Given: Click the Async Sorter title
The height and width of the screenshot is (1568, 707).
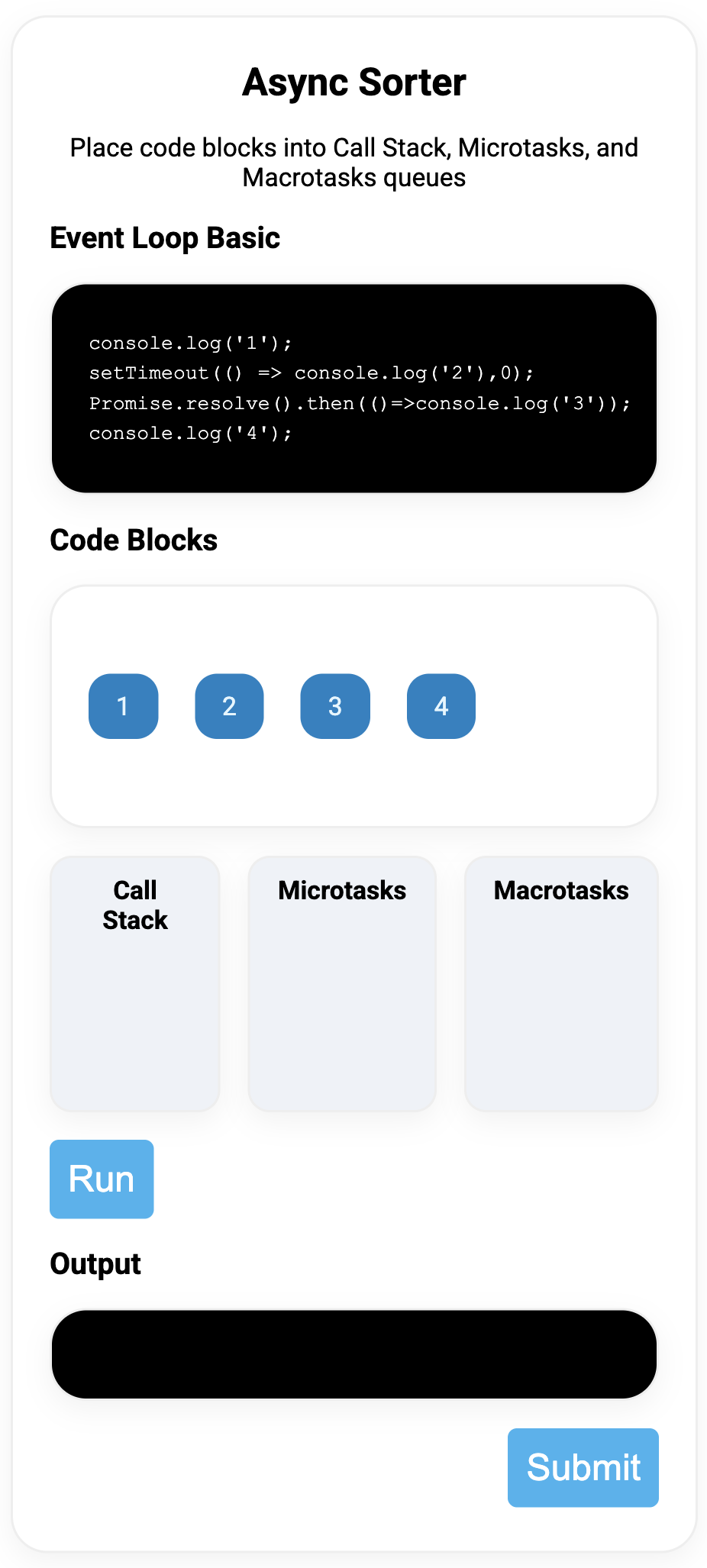Looking at the screenshot, I should (353, 82).
